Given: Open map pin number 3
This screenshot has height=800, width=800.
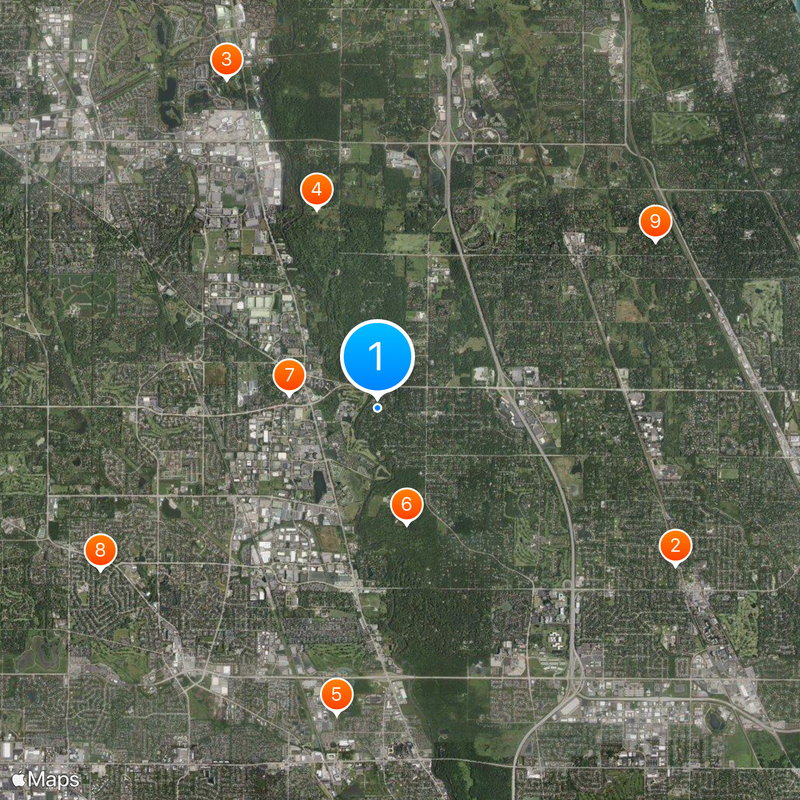Looking at the screenshot, I should pos(226,60).
